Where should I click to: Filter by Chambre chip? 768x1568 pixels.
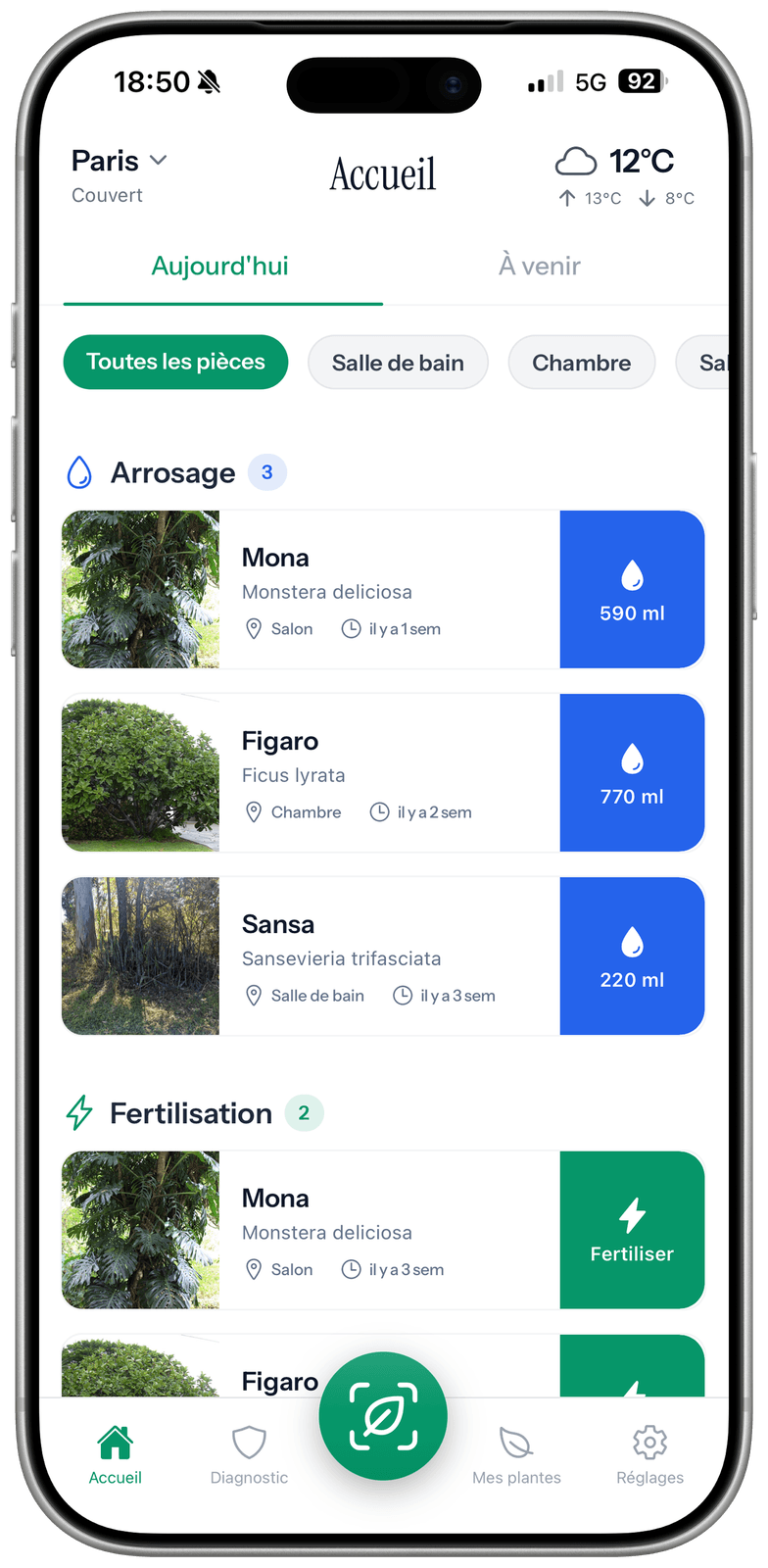(x=582, y=363)
